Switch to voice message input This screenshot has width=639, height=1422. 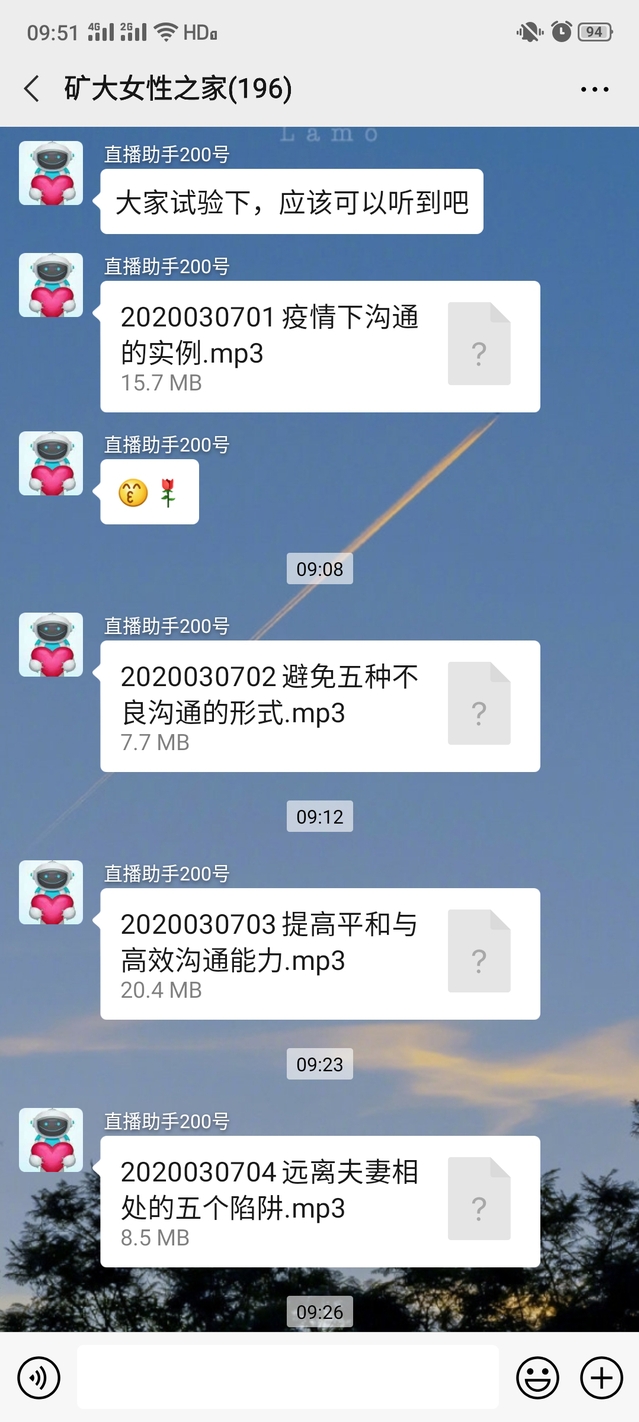pos(39,1378)
